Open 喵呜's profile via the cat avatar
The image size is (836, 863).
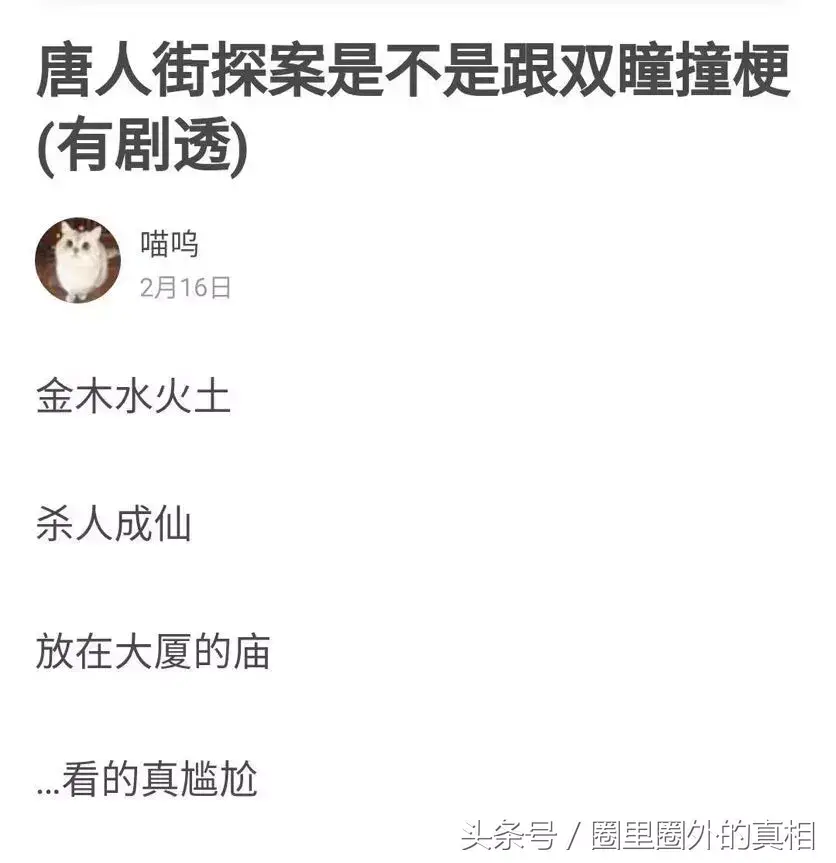click(77, 261)
